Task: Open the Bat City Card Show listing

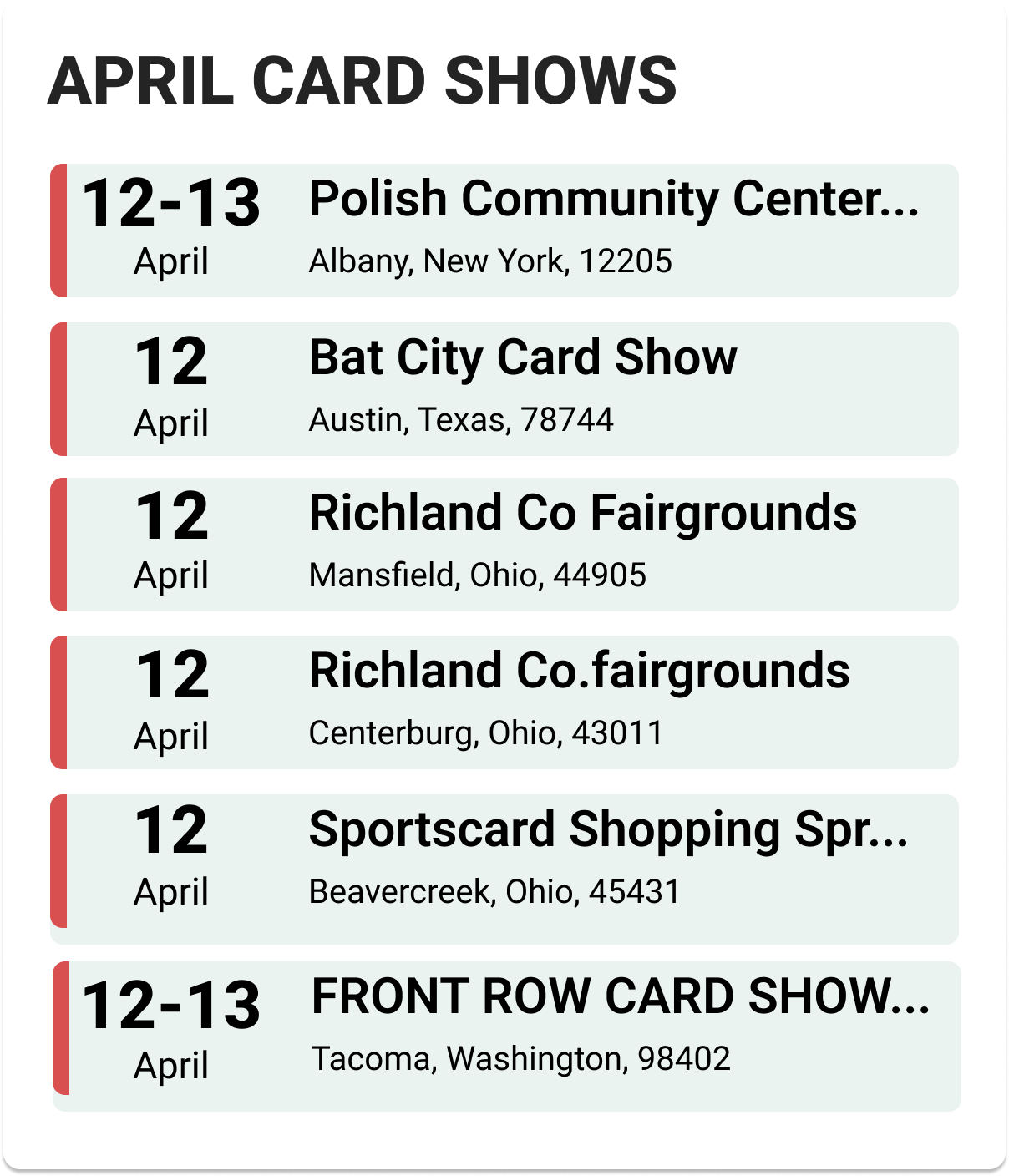Action: [523, 359]
